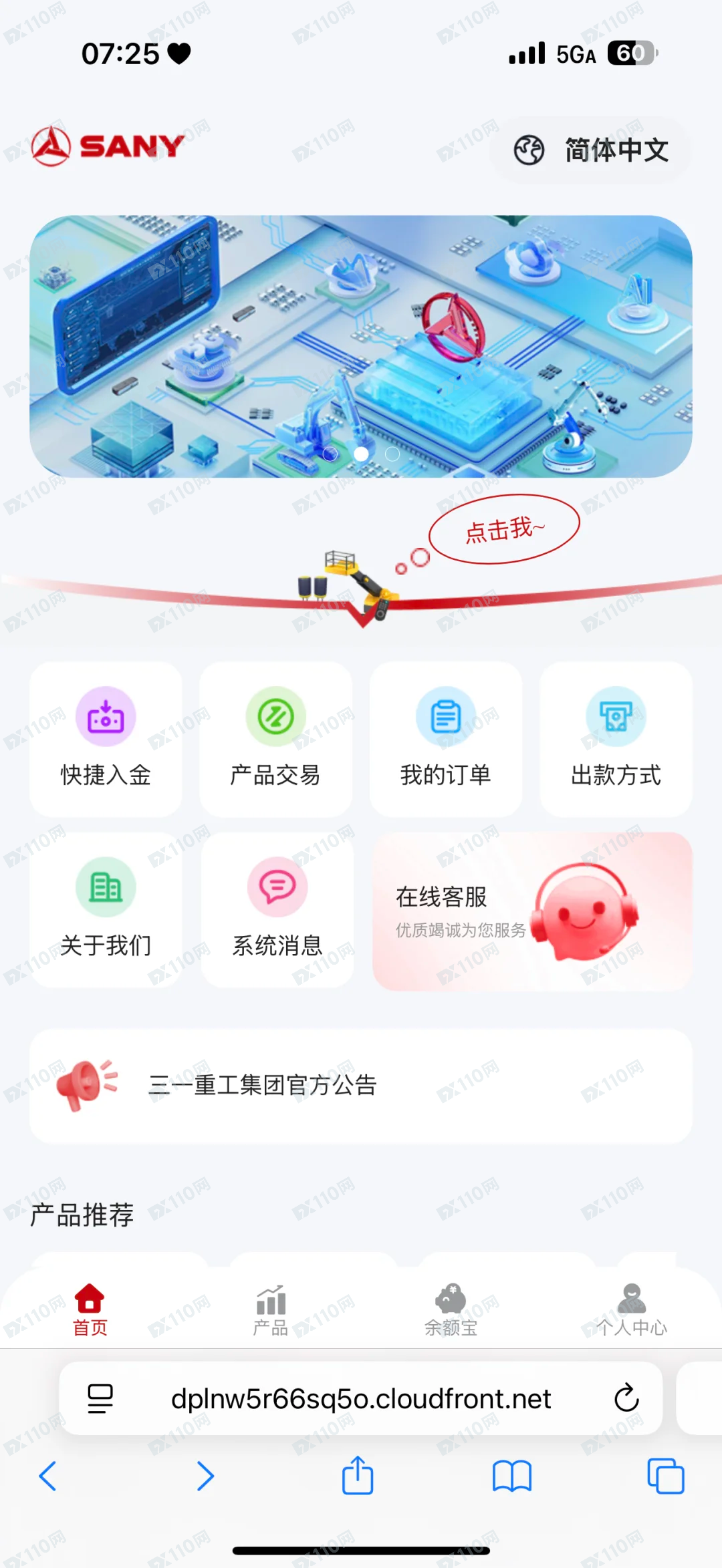Open the 简体中文 language selector

[590, 150]
